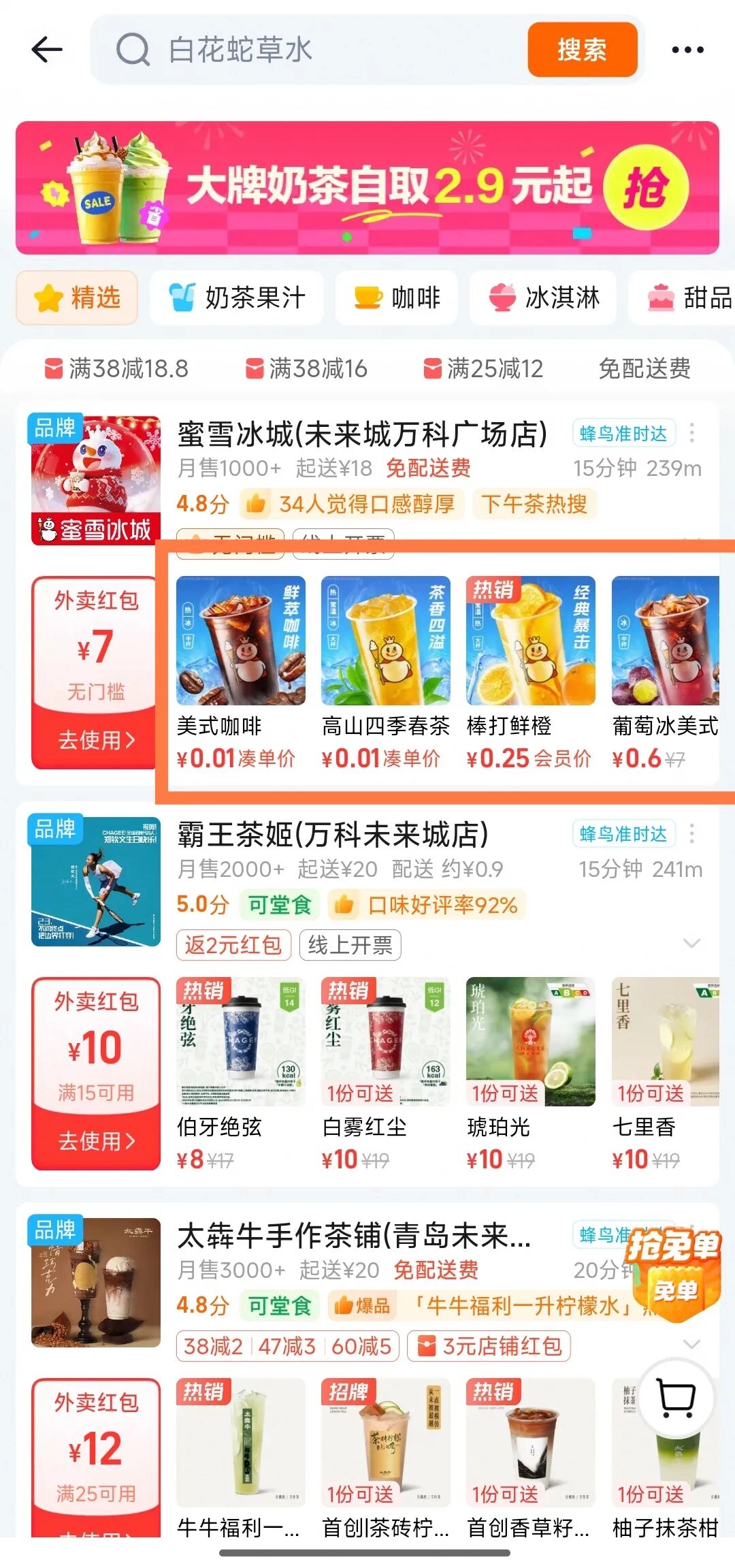Switch to the 咖啡 category
This screenshot has width=735, height=1568.
397,298
